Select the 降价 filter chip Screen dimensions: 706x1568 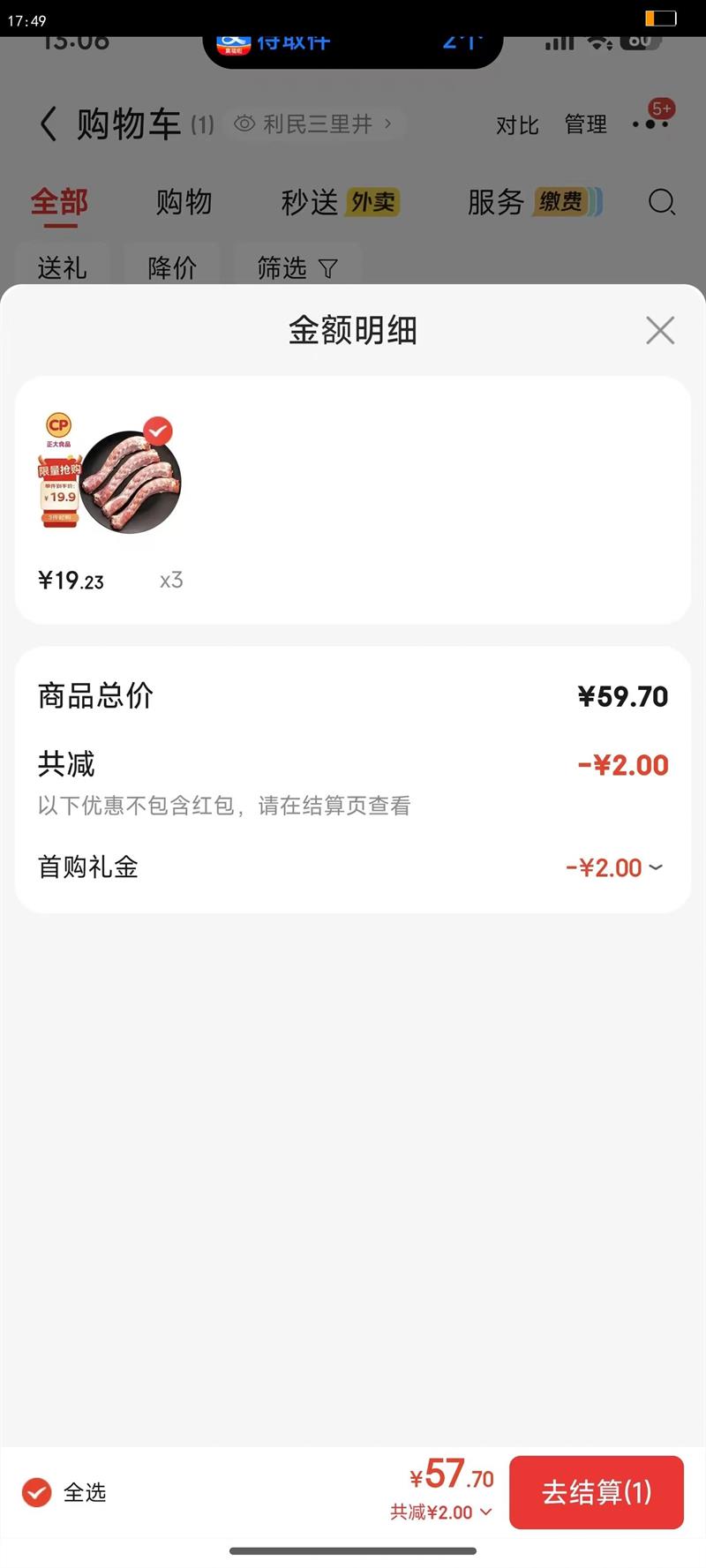pos(172,267)
